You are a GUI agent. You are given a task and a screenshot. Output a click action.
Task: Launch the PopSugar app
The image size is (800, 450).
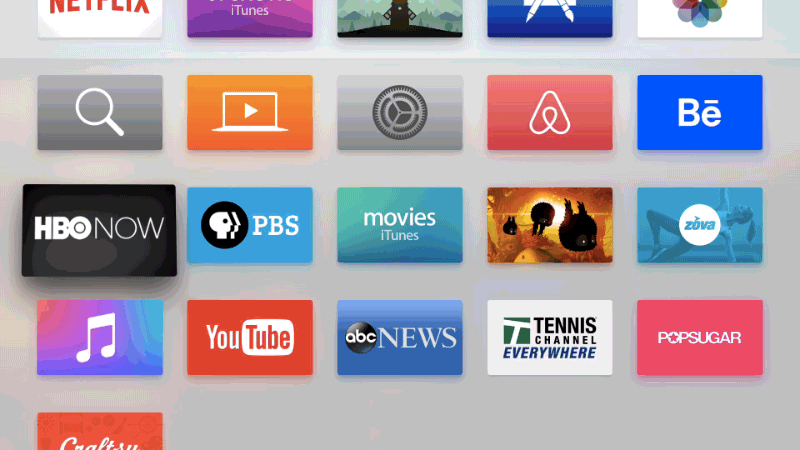point(700,337)
